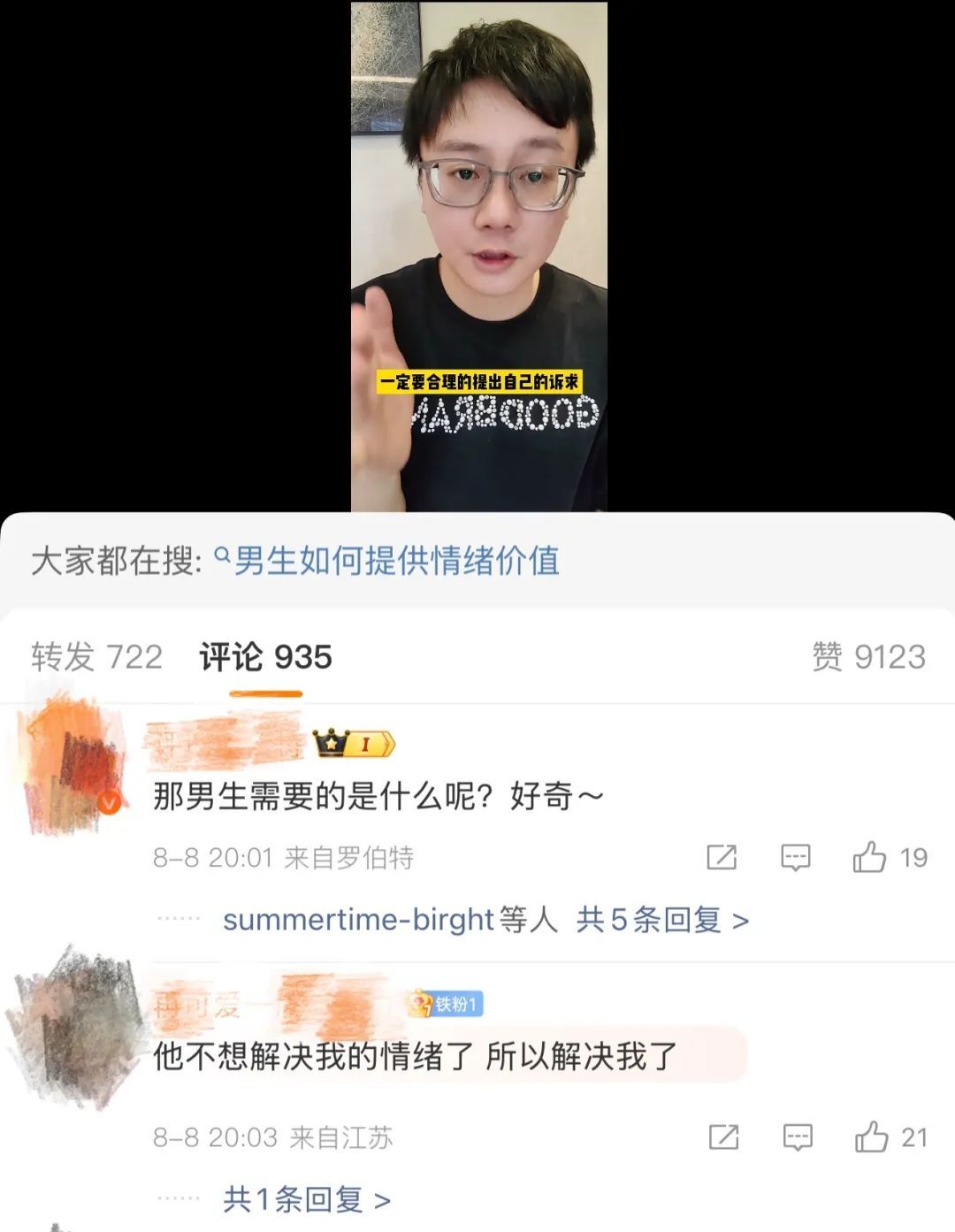This screenshot has height=1232, width=955.
Task: Repost the comment 那男生需要的是什么呢
Action: [722, 857]
